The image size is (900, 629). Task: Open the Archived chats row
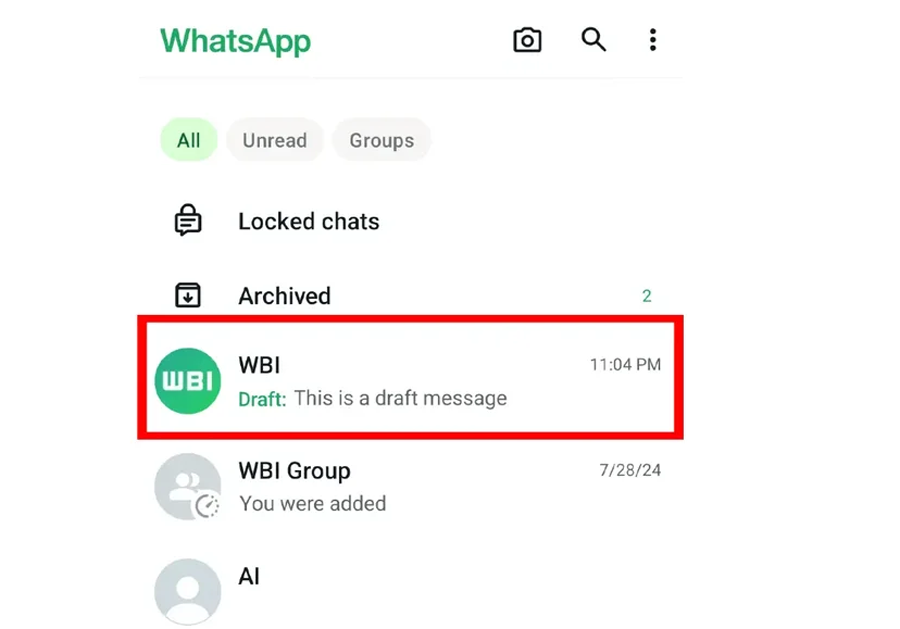[x=284, y=296]
